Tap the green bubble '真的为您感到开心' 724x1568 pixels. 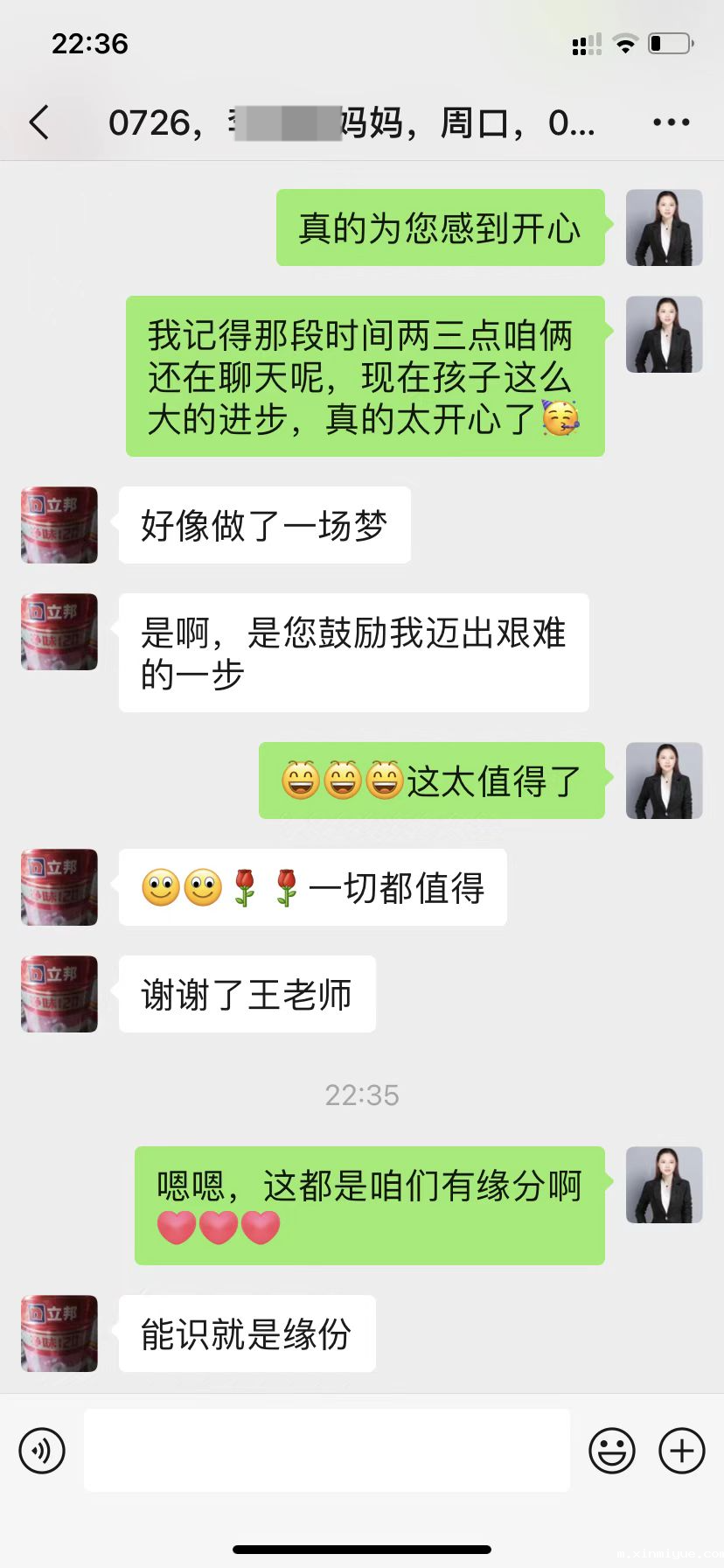coord(441,227)
